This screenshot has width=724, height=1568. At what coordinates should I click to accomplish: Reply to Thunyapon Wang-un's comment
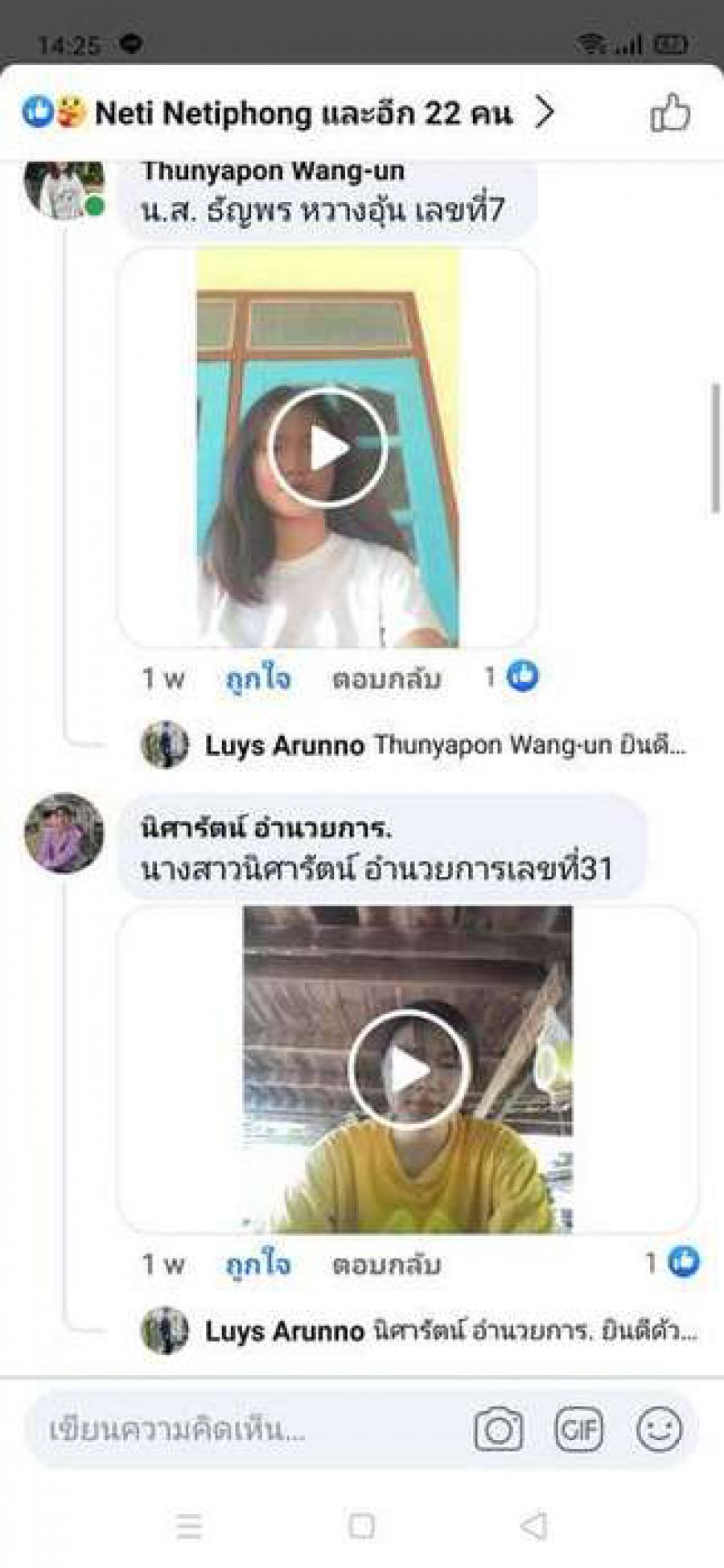point(386,679)
